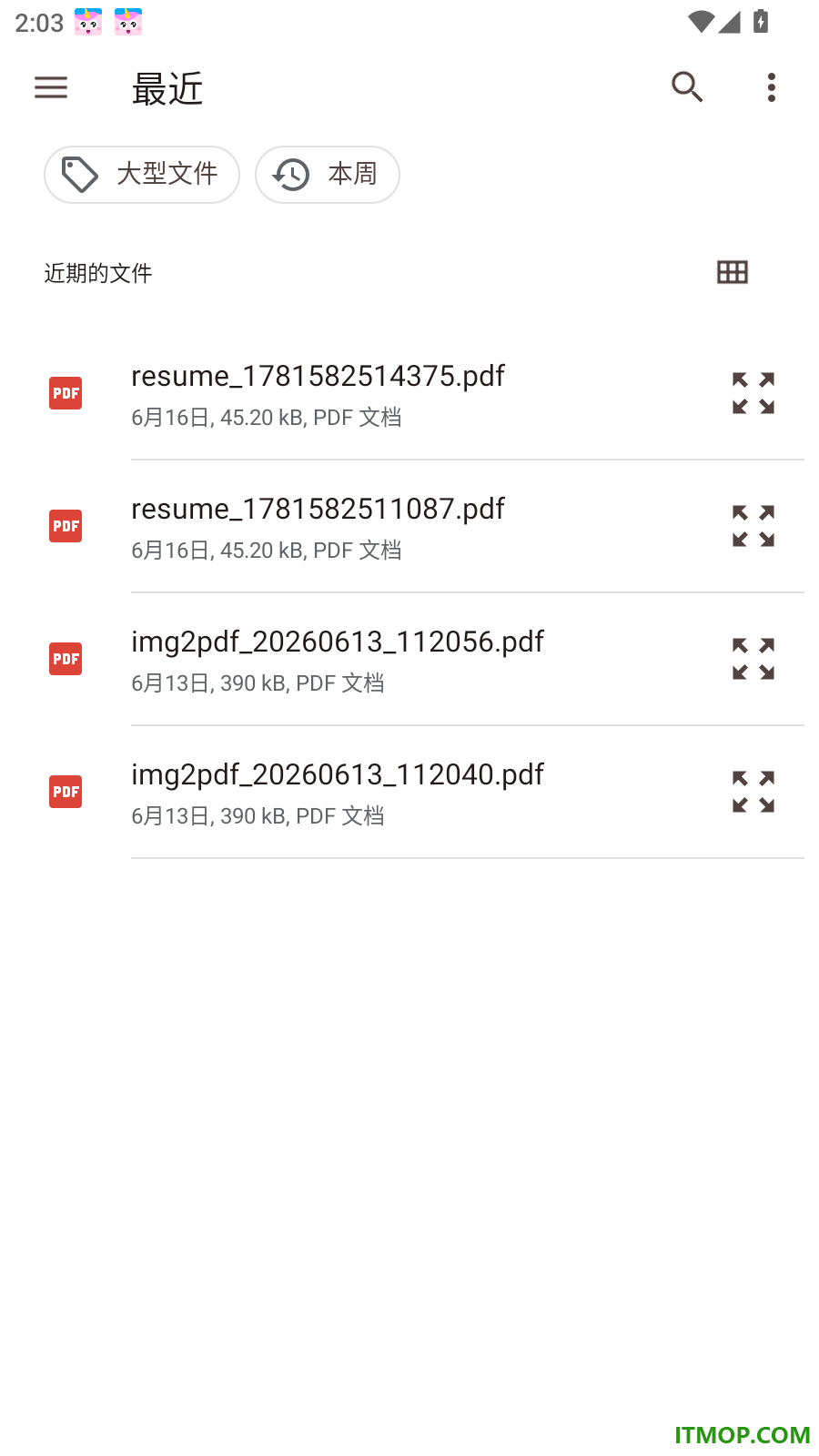Open resume_1781582511087.pdf
The height and width of the screenshot is (1456, 819).
(409, 527)
